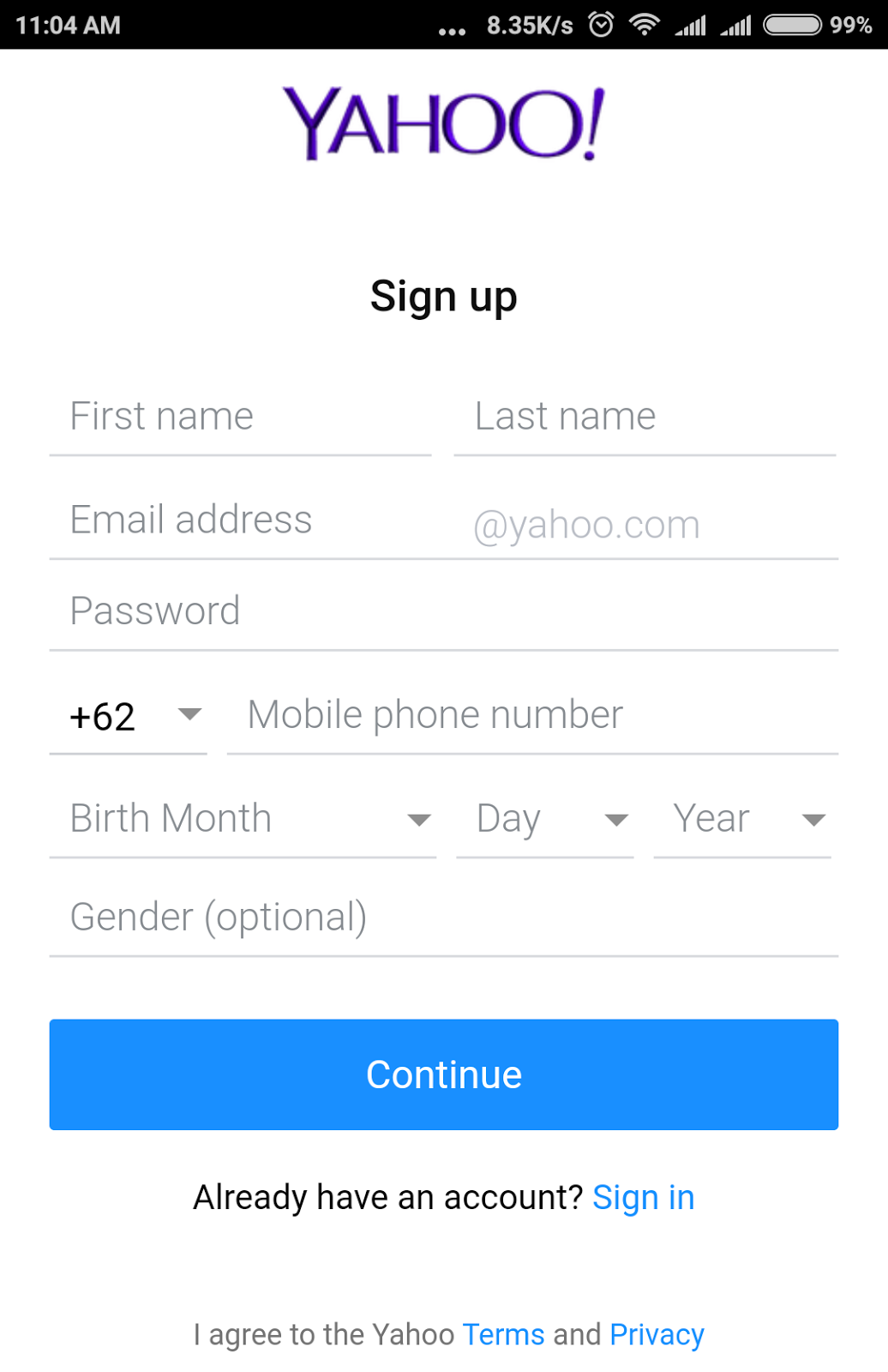The height and width of the screenshot is (1372, 888).
Task: Choose the birth Day dropdown
Action: (545, 819)
